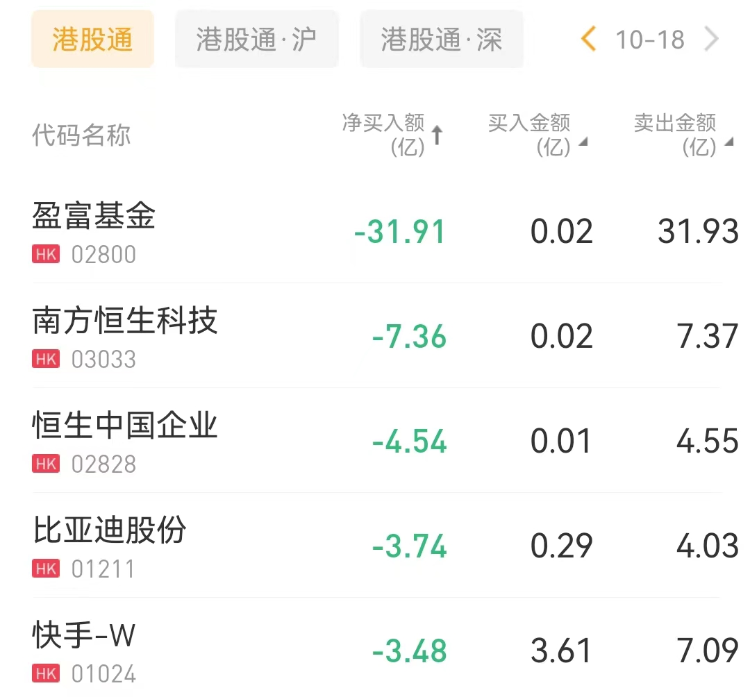Go to the next date arrow

click(x=712, y=39)
